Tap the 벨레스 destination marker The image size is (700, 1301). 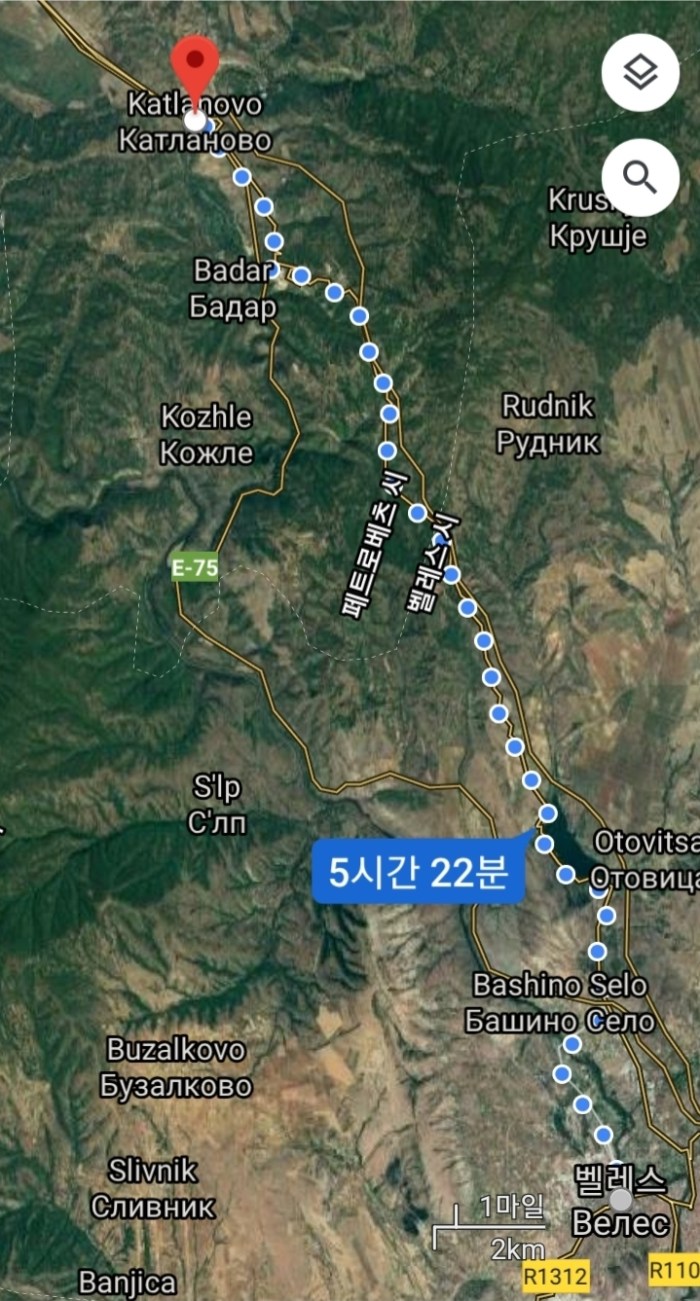[x=621, y=1198]
